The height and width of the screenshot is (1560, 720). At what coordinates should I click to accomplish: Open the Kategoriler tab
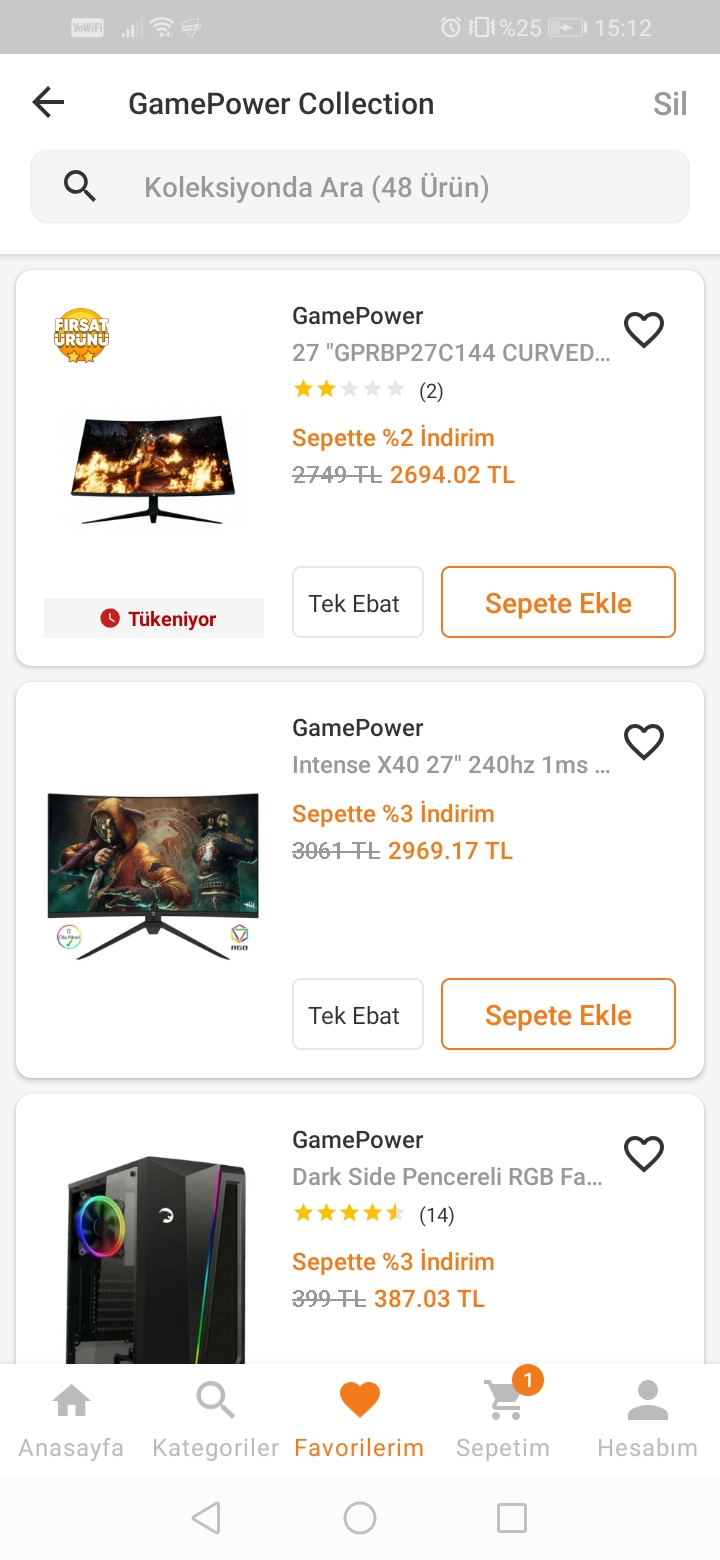[x=215, y=1420]
